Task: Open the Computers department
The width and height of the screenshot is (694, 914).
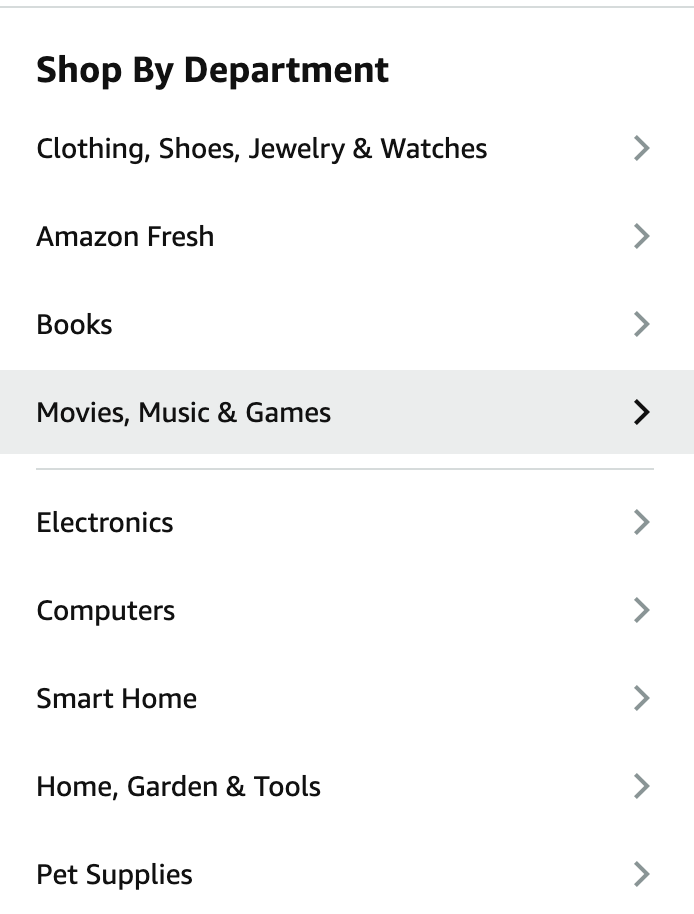Action: click(x=106, y=611)
